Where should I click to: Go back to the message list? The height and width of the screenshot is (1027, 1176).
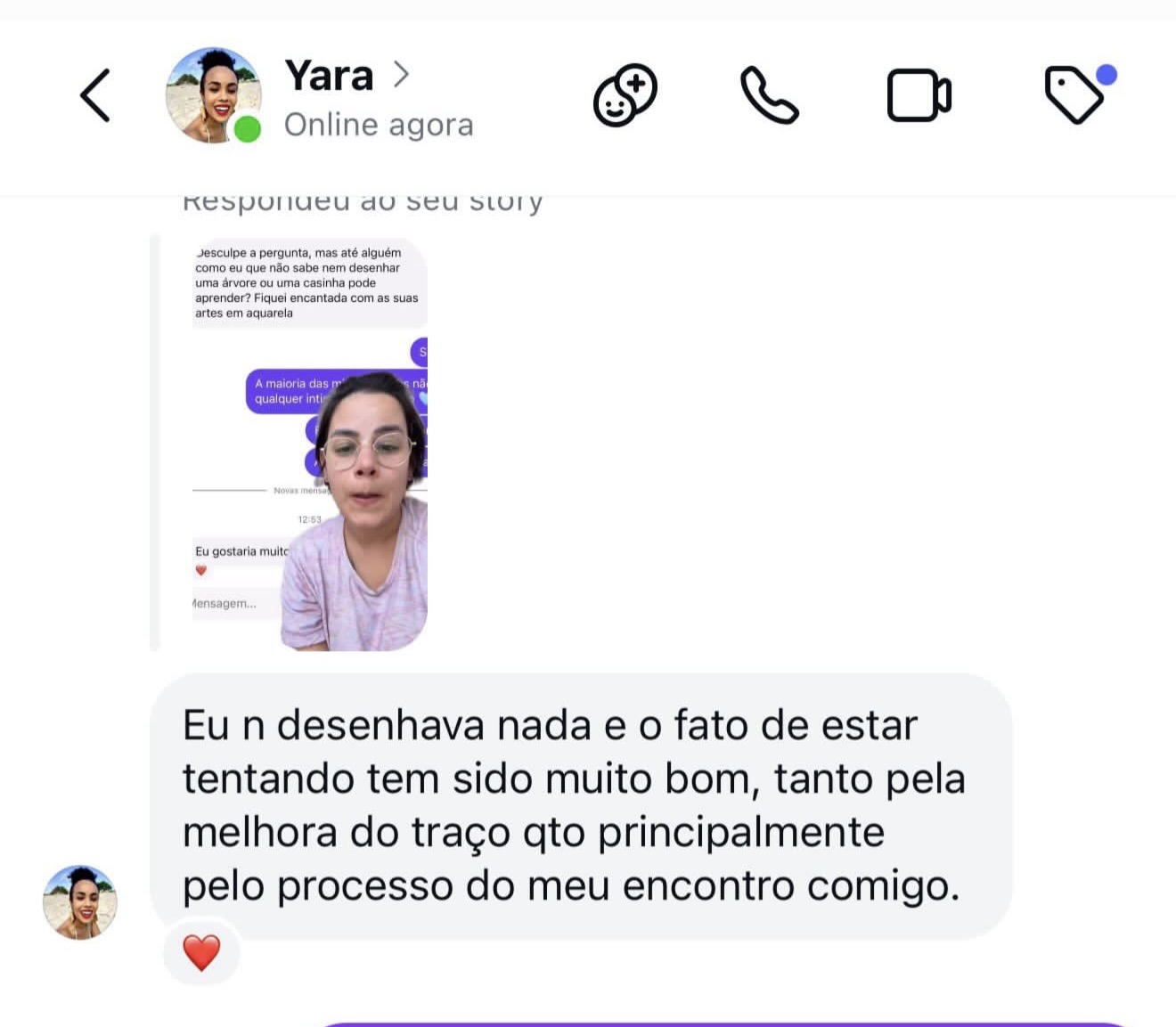click(x=95, y=95)
